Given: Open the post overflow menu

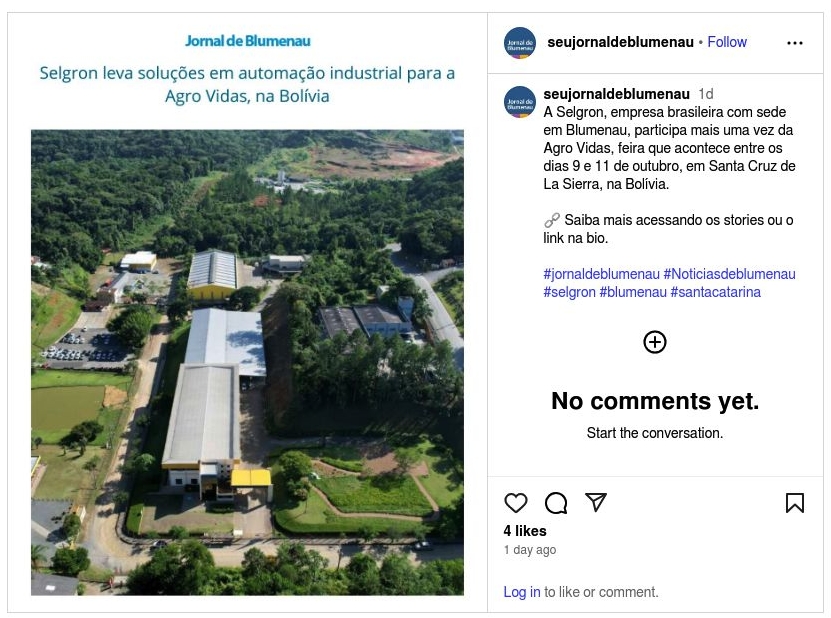Looking at the screenshot, I should tap(795, 43).
